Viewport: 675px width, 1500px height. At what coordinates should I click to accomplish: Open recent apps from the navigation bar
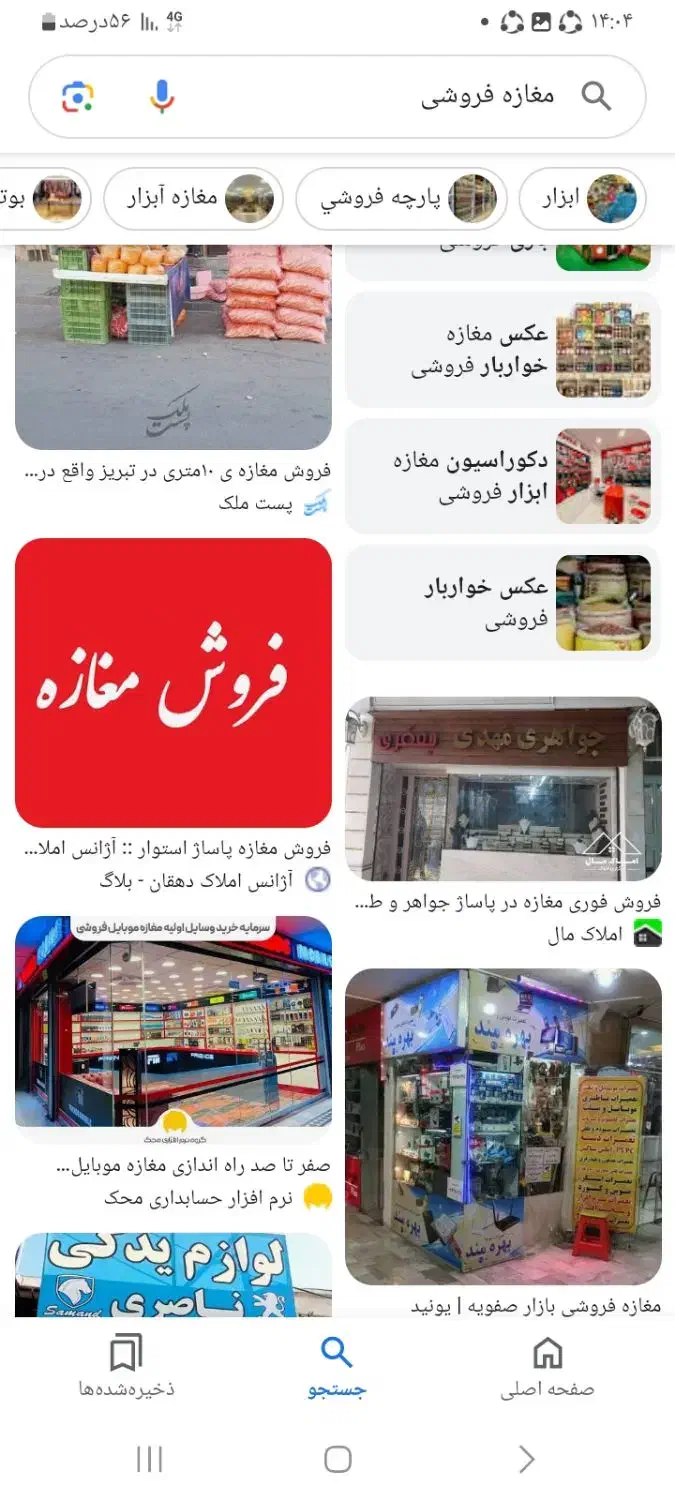[149, 1459]
